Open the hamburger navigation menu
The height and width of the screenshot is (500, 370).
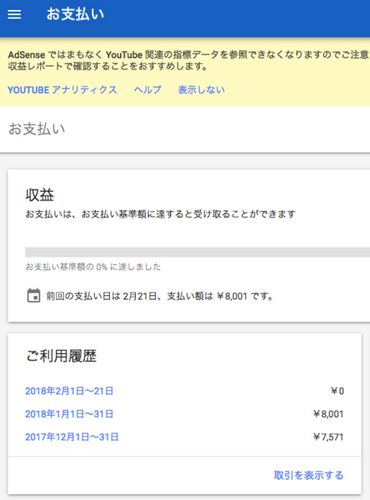[14, 14]
